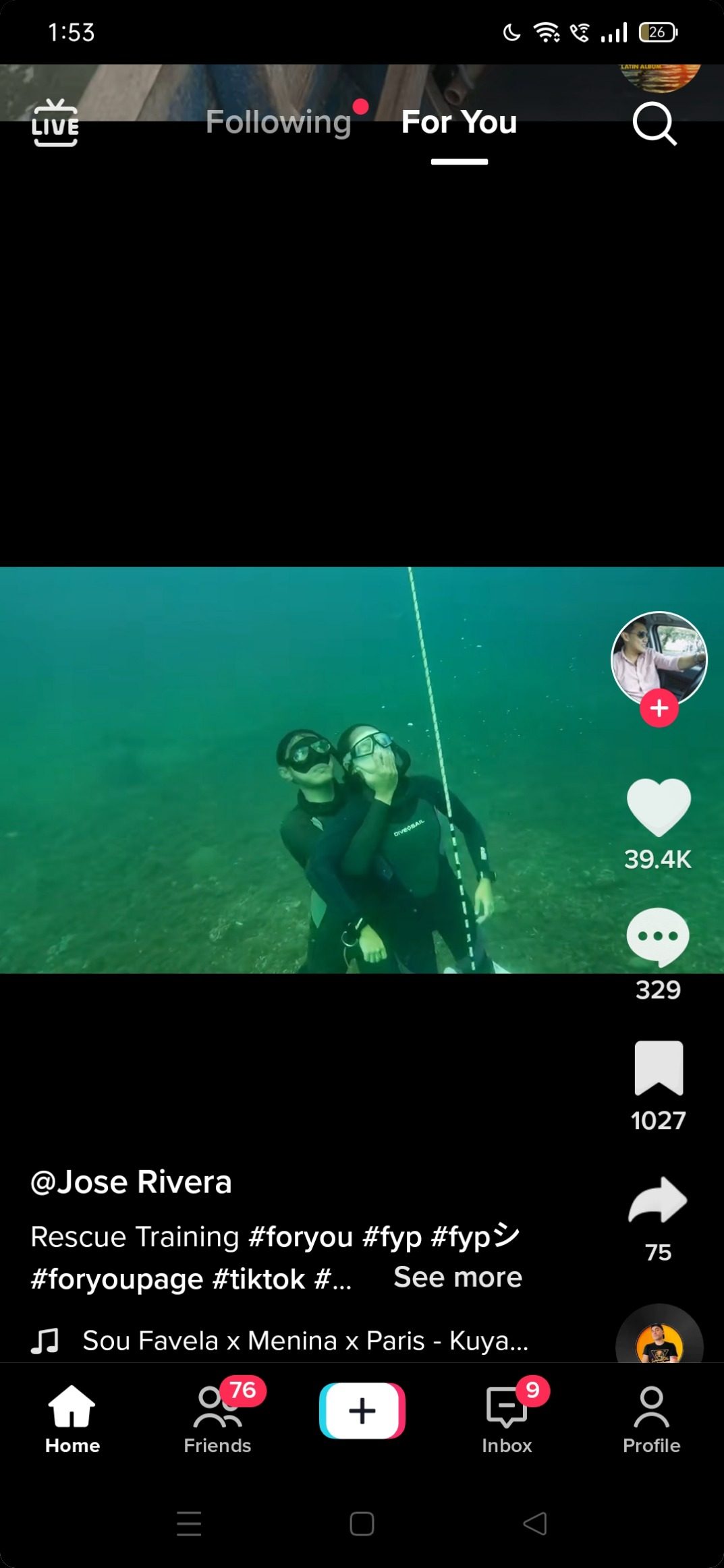Open comments on the video
This screenshot has width=724, height=1568.
coord(658,937)
